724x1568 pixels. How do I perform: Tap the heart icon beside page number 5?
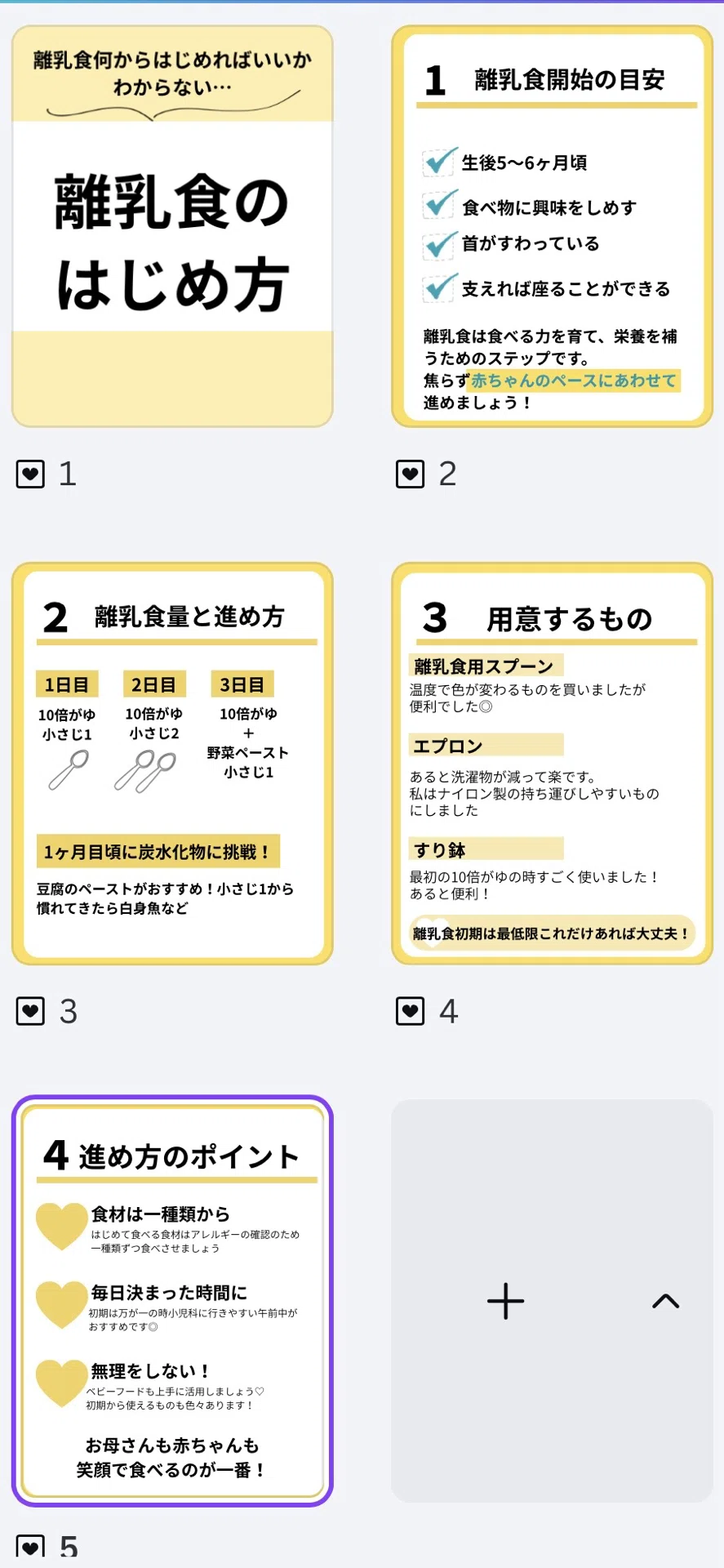30,1548
